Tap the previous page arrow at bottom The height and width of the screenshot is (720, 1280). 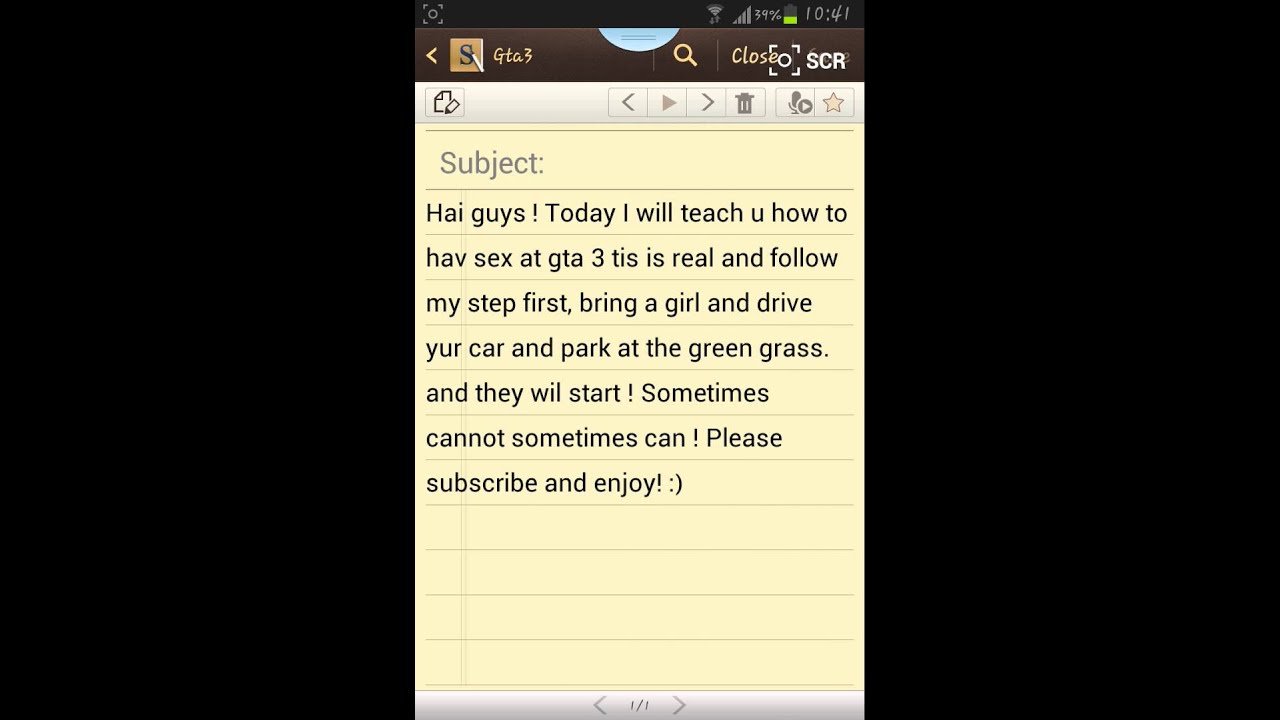(x=600, y=705)
